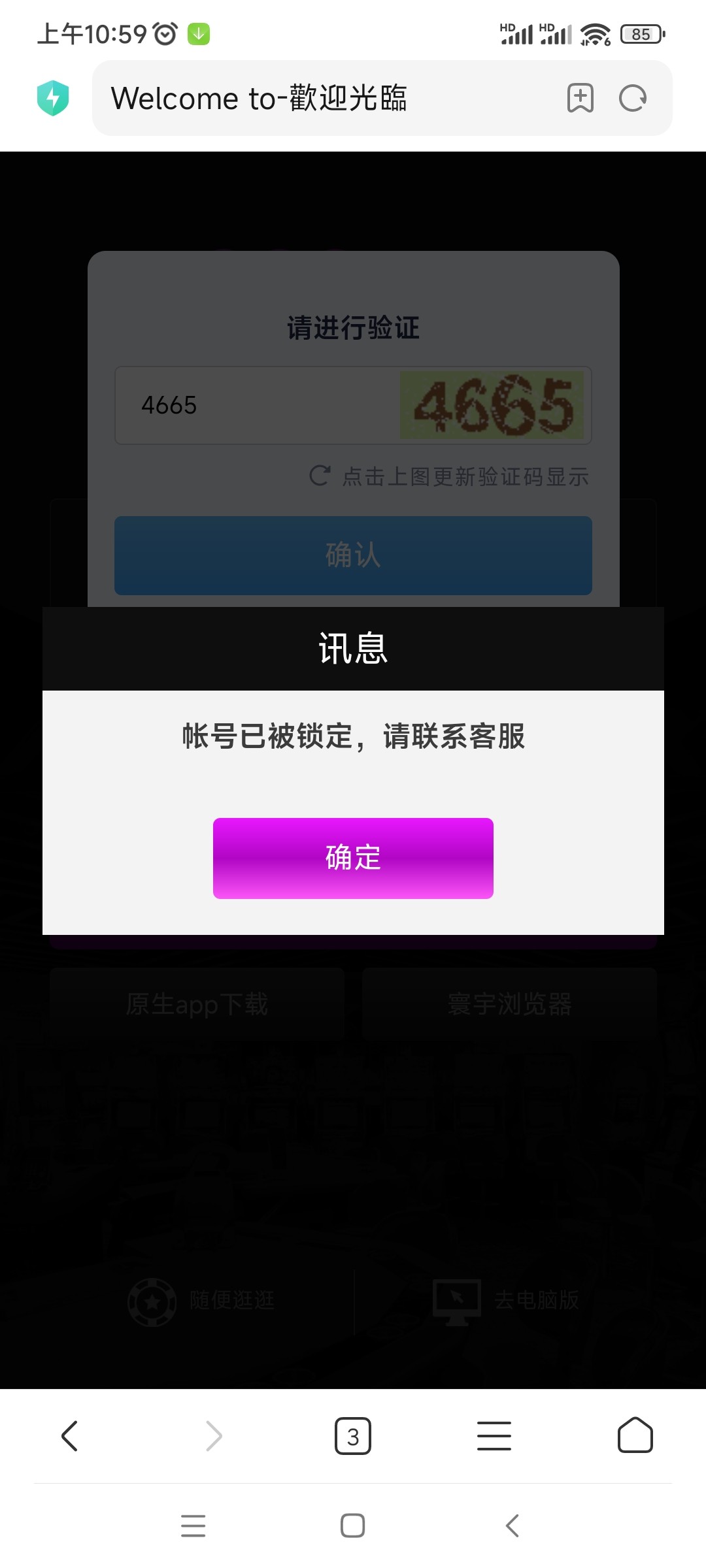706x1568 pixels.
Task: Open the tab switcher showing 3 tabs
Action: (x=353, y=1435)
